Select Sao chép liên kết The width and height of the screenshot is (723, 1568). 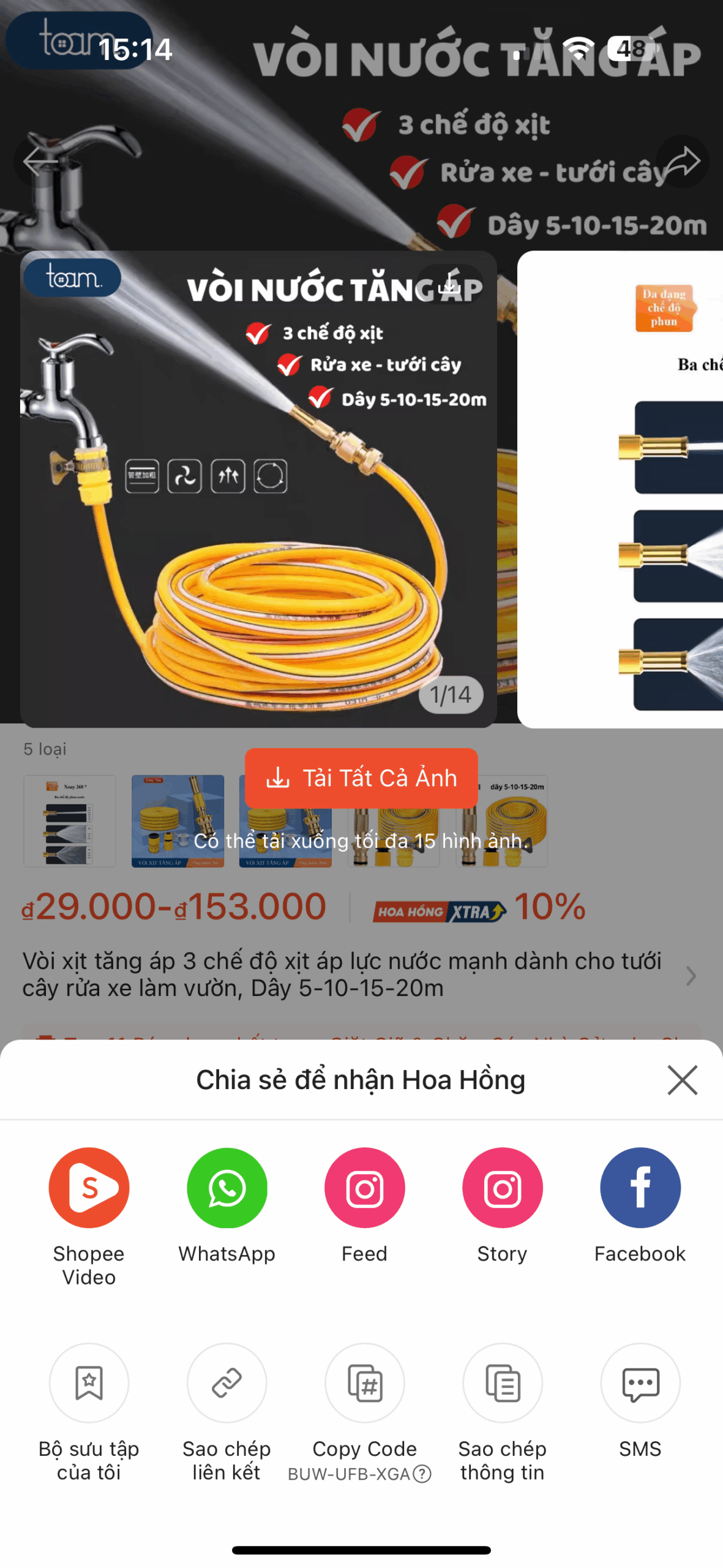[x=227, y=1382]
